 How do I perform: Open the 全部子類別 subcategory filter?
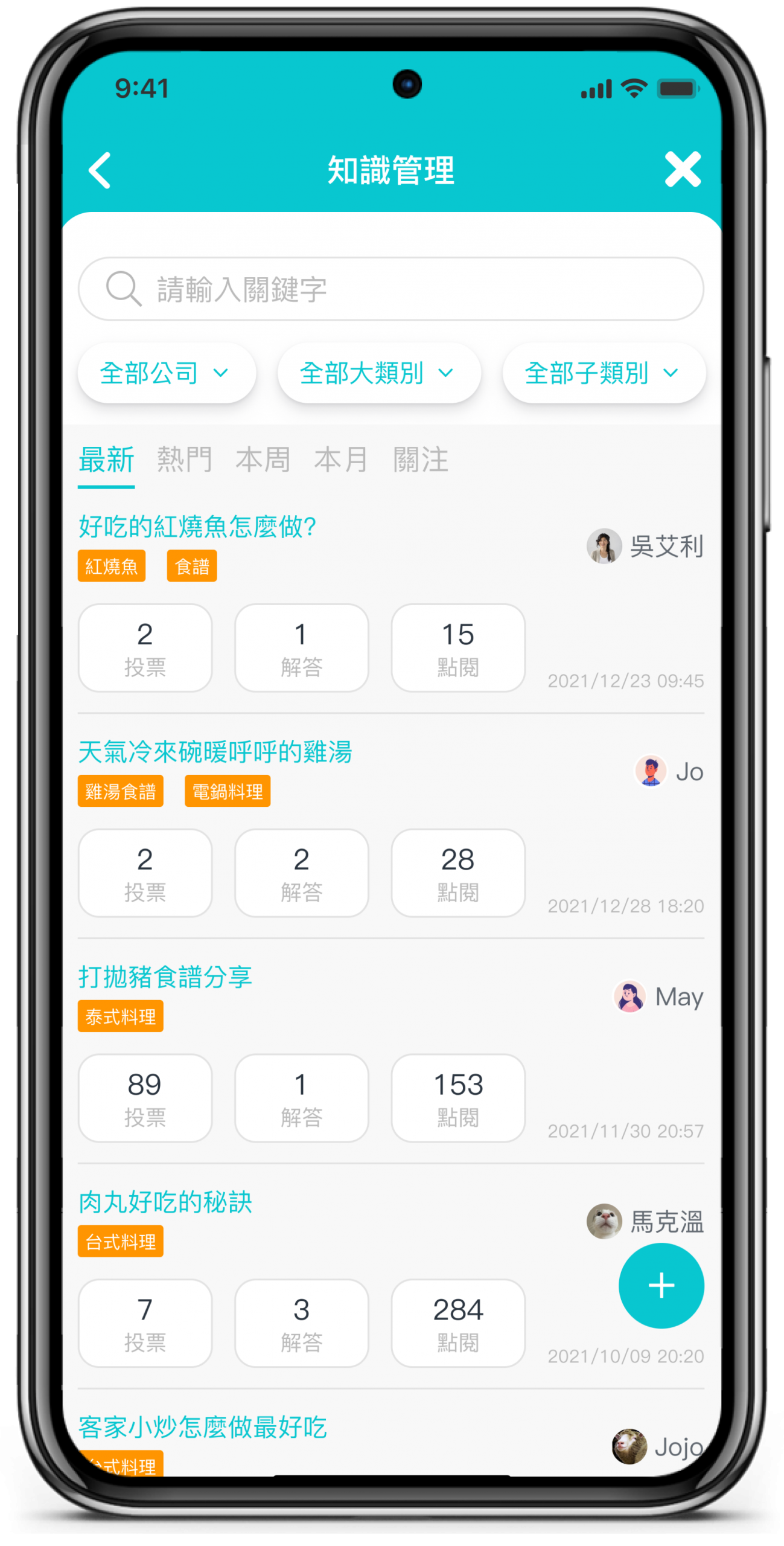pos(603,373)
